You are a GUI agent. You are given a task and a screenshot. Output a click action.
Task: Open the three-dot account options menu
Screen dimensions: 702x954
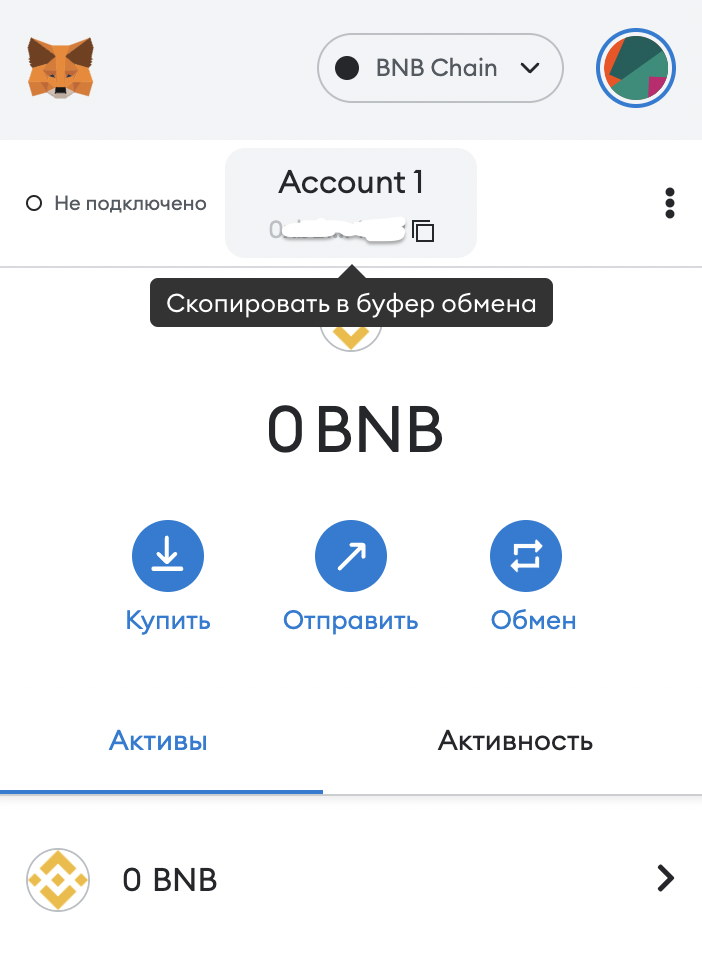click(x=670, y=203)
